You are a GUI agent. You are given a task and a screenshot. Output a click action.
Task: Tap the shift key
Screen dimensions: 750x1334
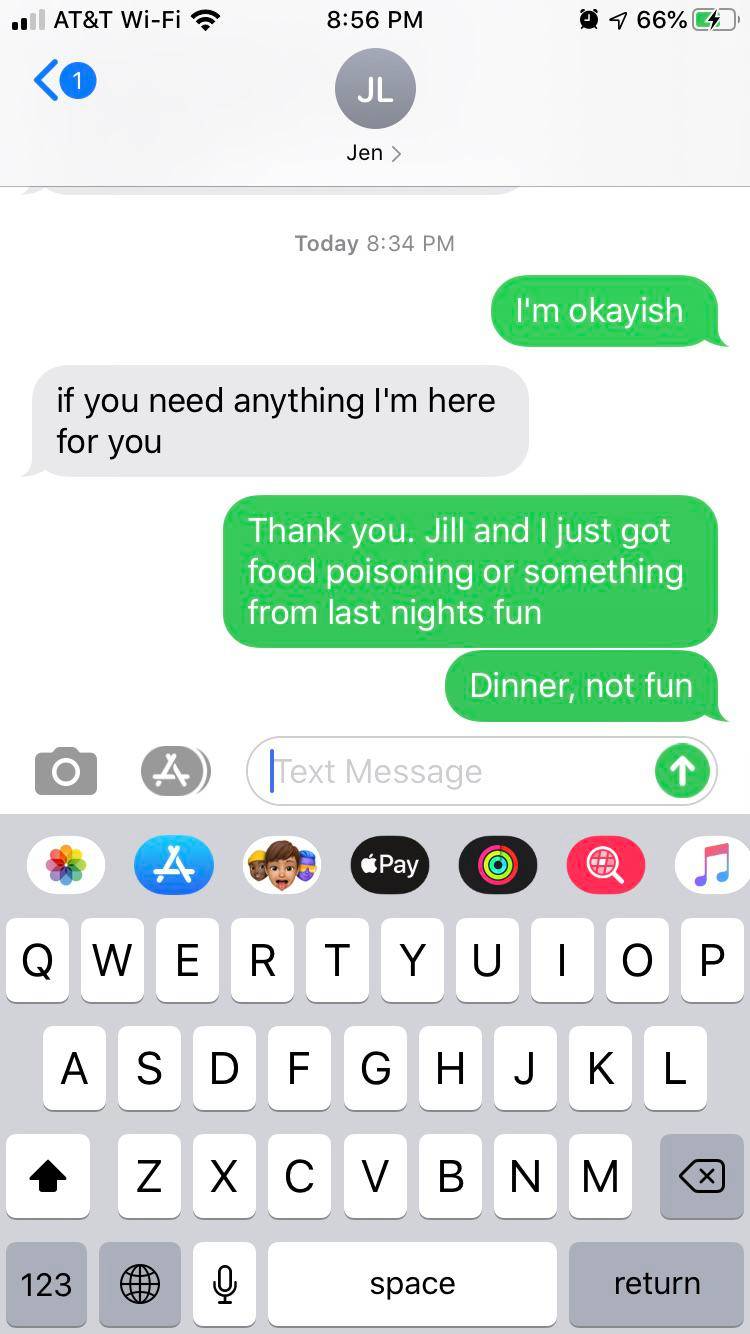click(x=47, y=1177)
